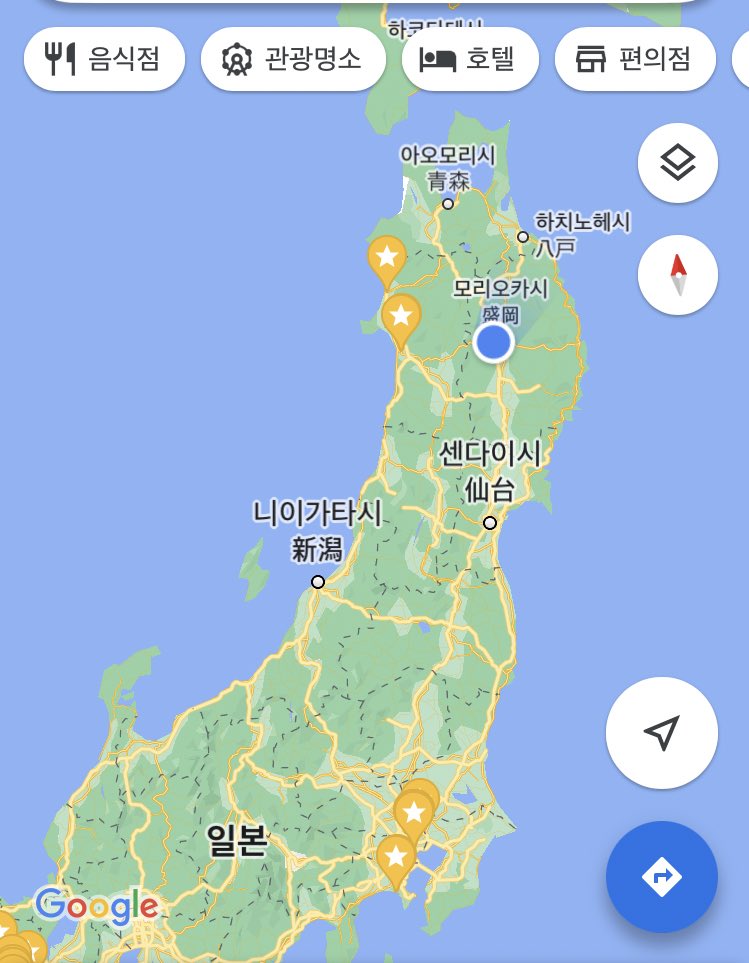Tap the compass to reset north
This screenshot has width=749, height=963.
click(x=677, y=275)
